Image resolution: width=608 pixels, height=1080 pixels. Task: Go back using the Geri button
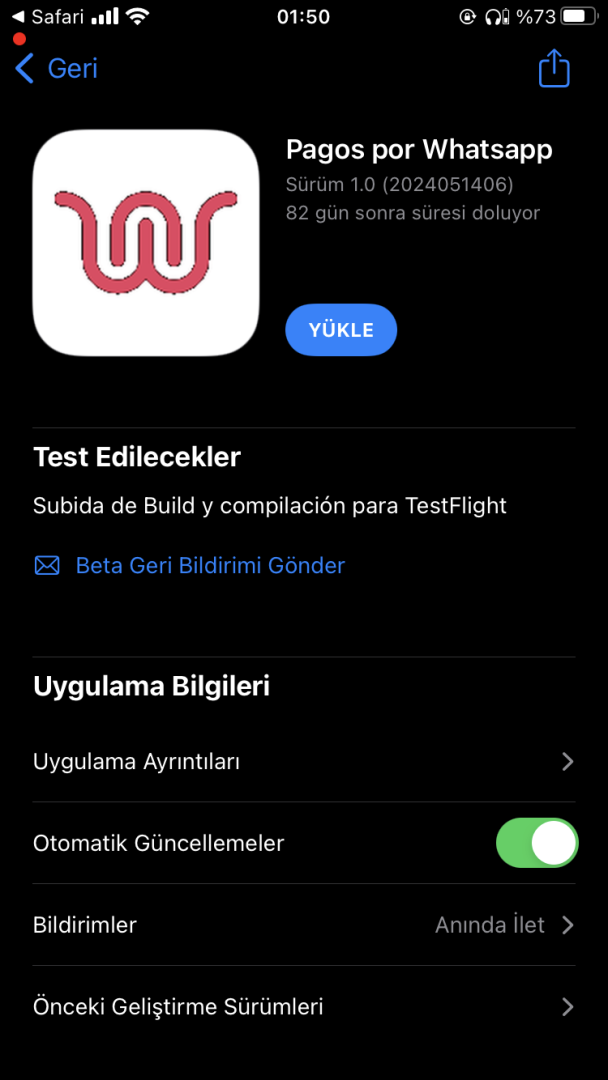pyautogui.click(x=57, y=69)
